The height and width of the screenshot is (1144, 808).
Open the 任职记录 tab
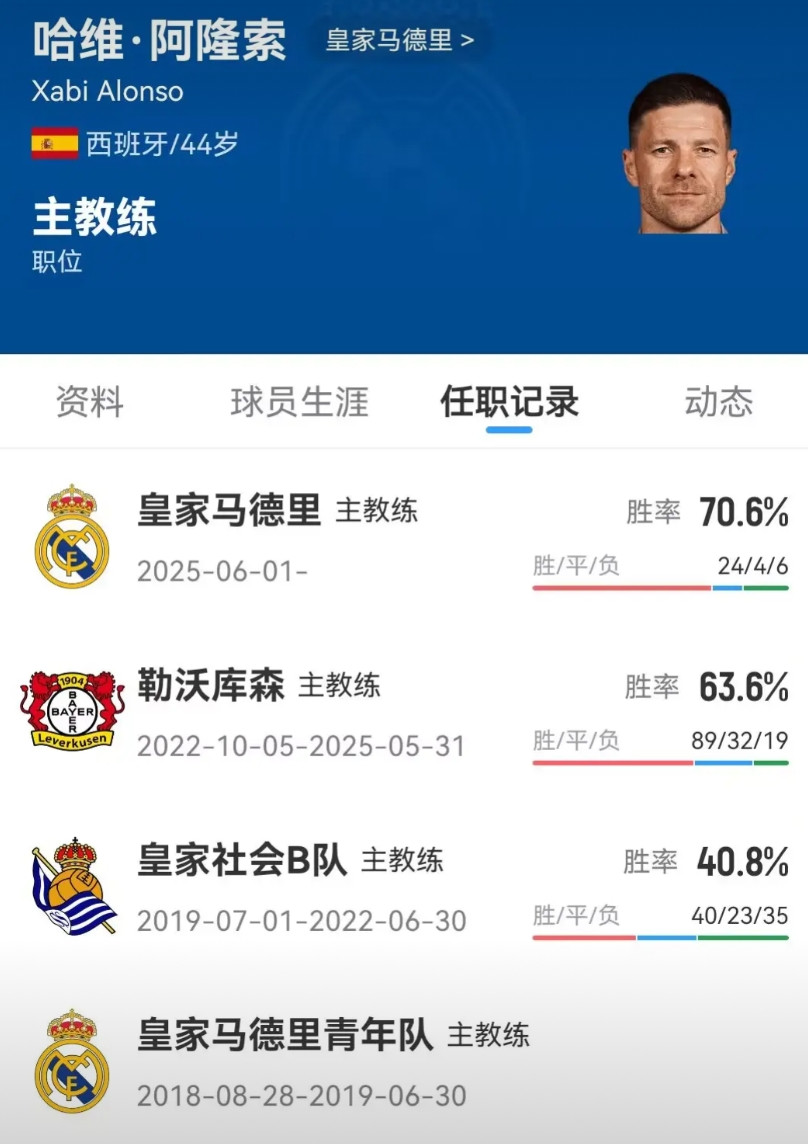point(508,402)
